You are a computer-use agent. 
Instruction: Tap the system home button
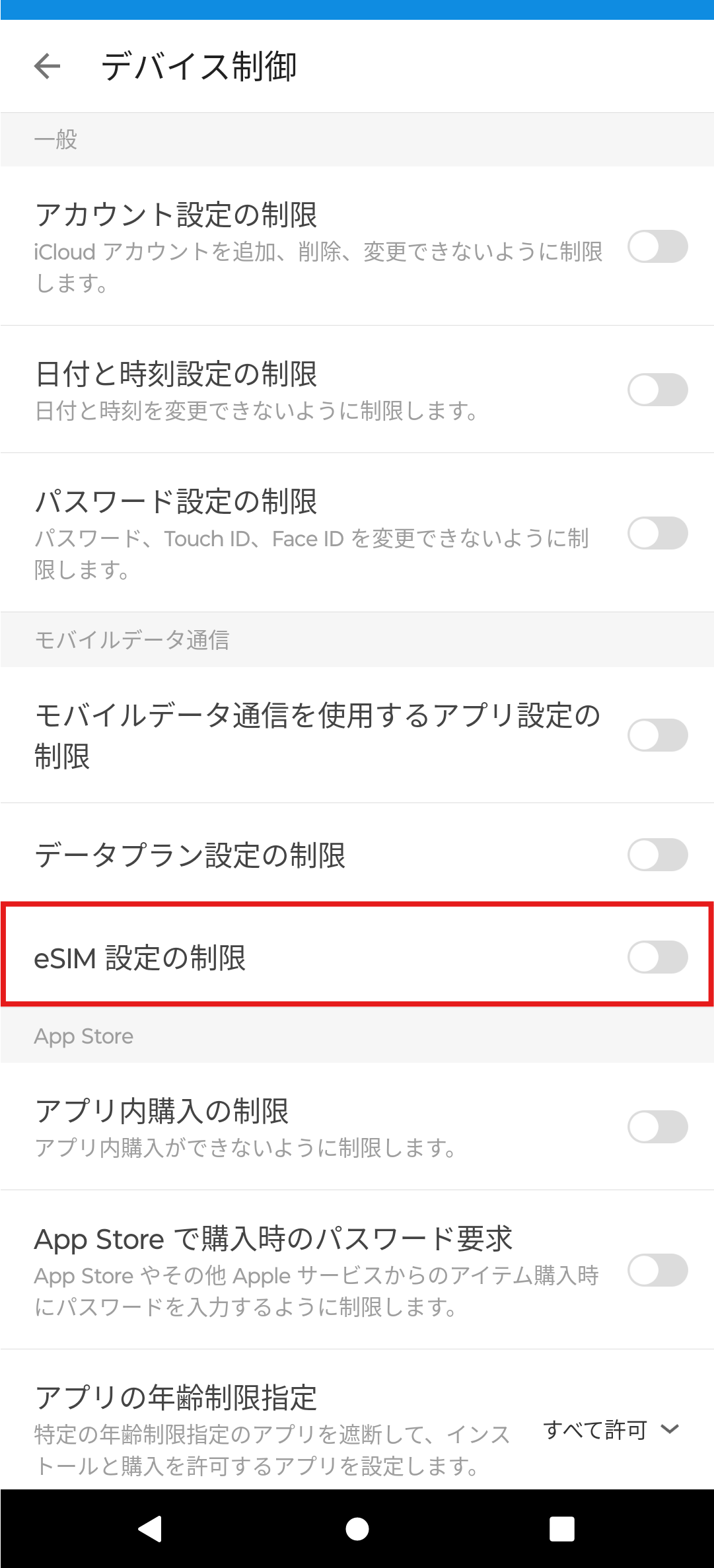click(357, 1528)
